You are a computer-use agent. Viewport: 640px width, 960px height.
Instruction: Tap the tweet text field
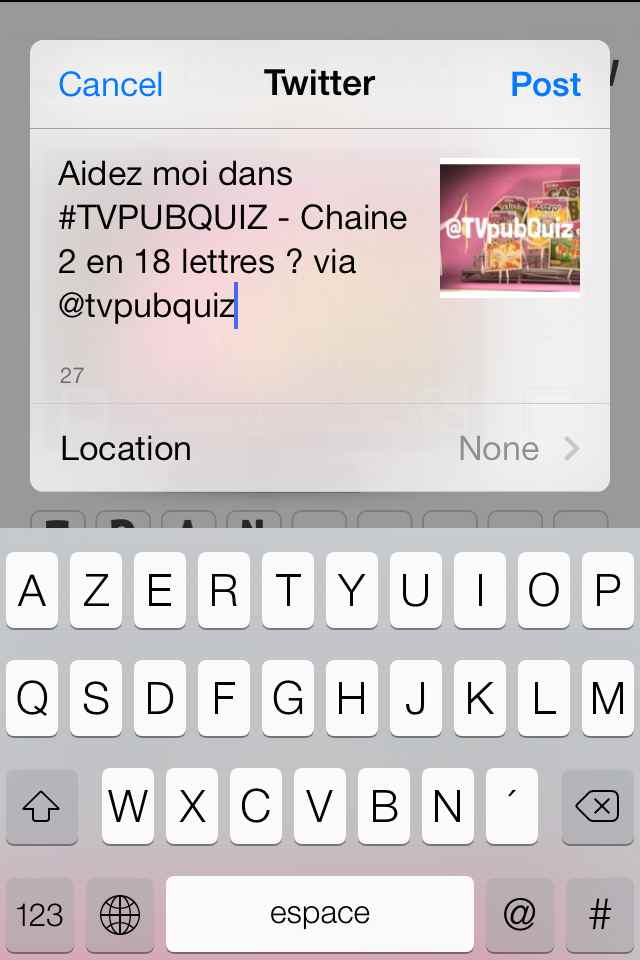pos(235,240)
